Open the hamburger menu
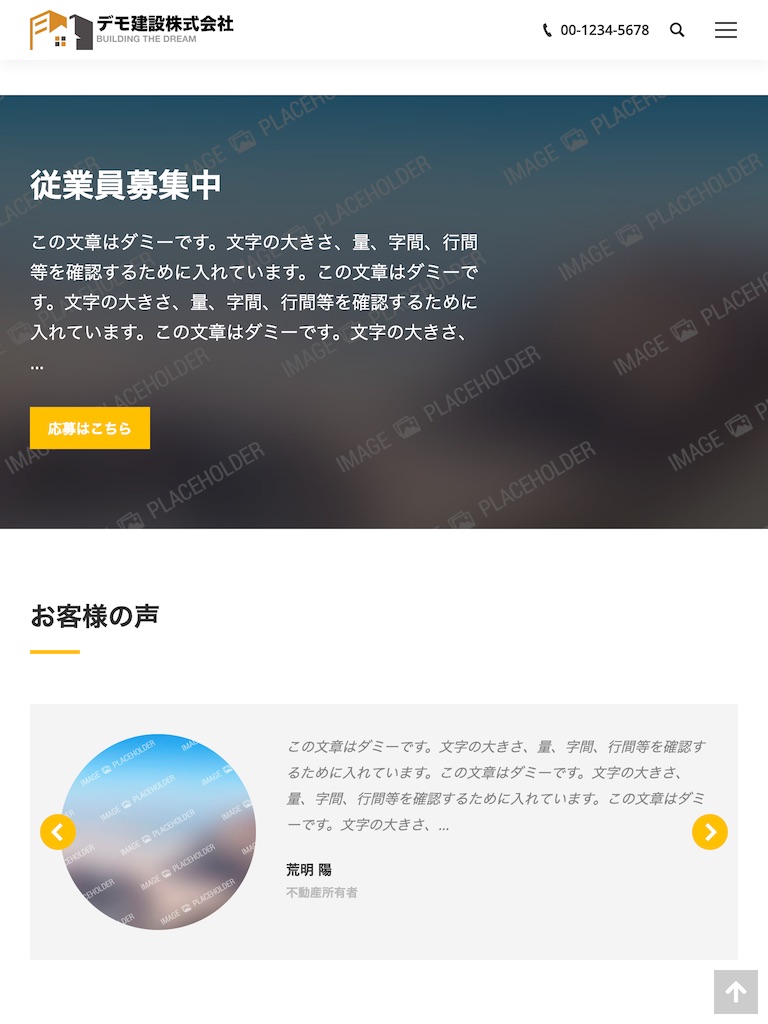This screenshot has height=1024, width=768. [726, 30]
